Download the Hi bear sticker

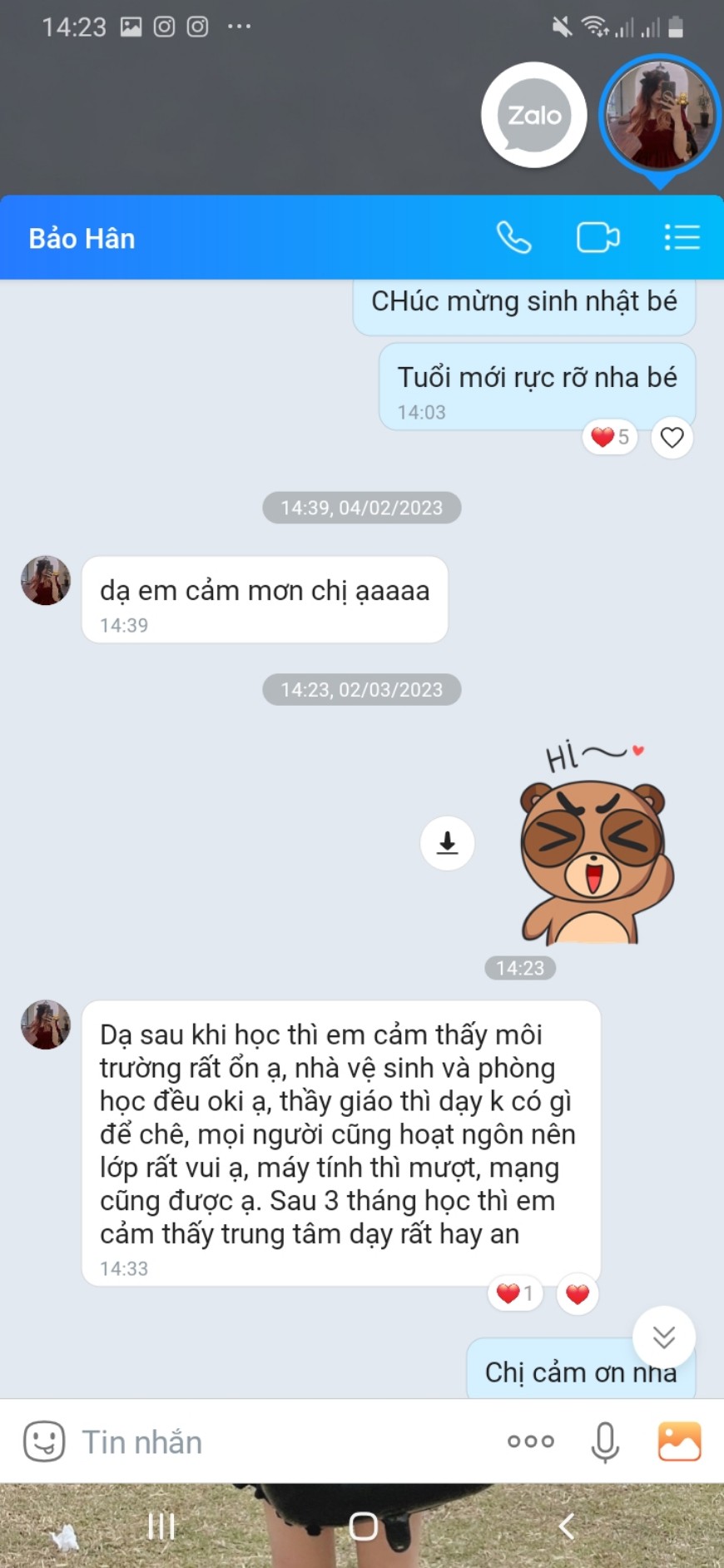pos(447,843)
